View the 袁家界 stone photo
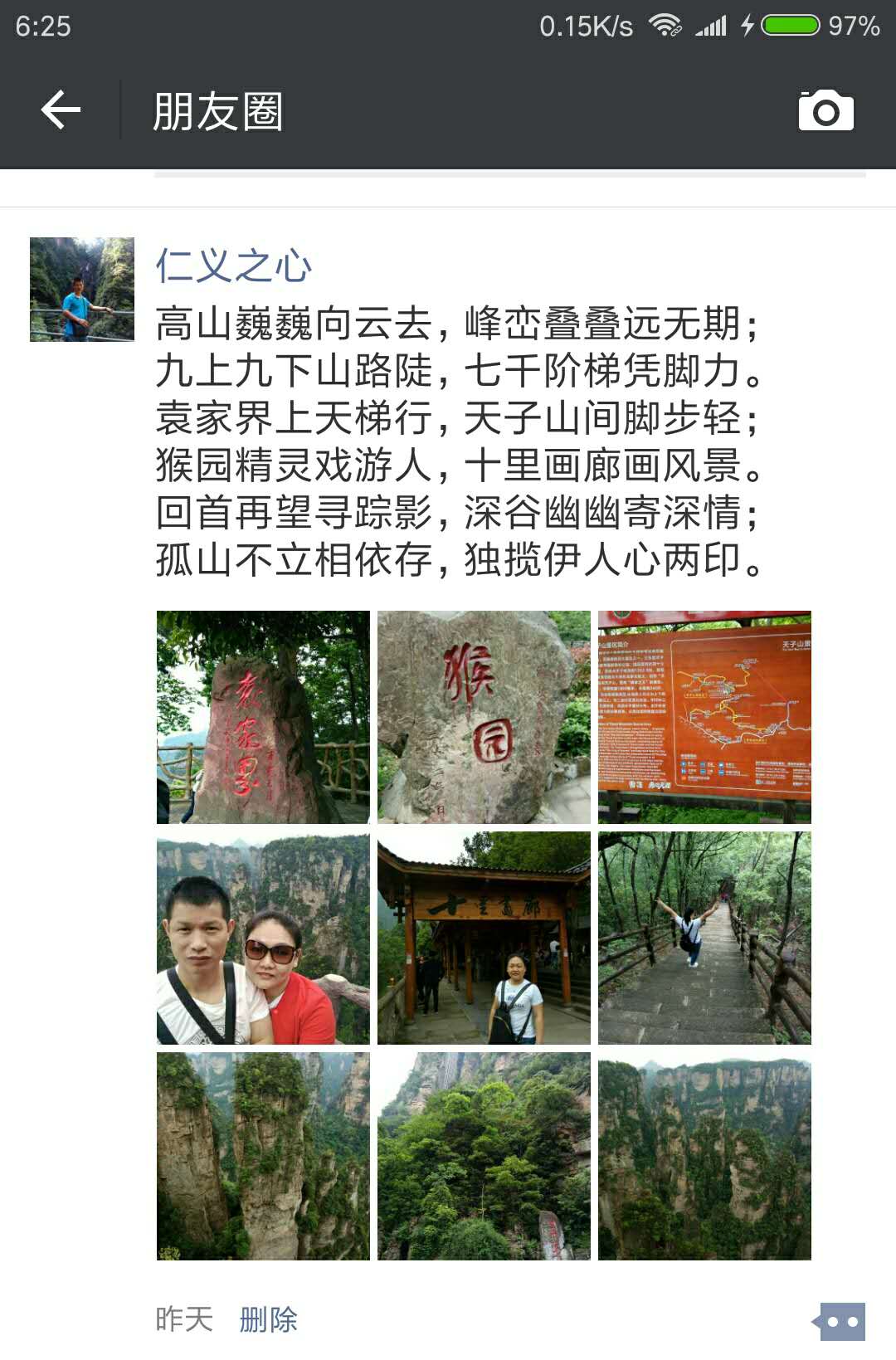 coord(263,717)
